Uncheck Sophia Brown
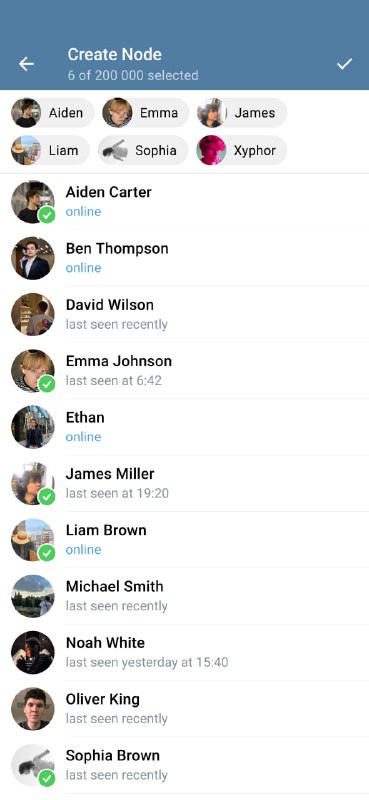The image size is (369, 800). tap(184, 765)
